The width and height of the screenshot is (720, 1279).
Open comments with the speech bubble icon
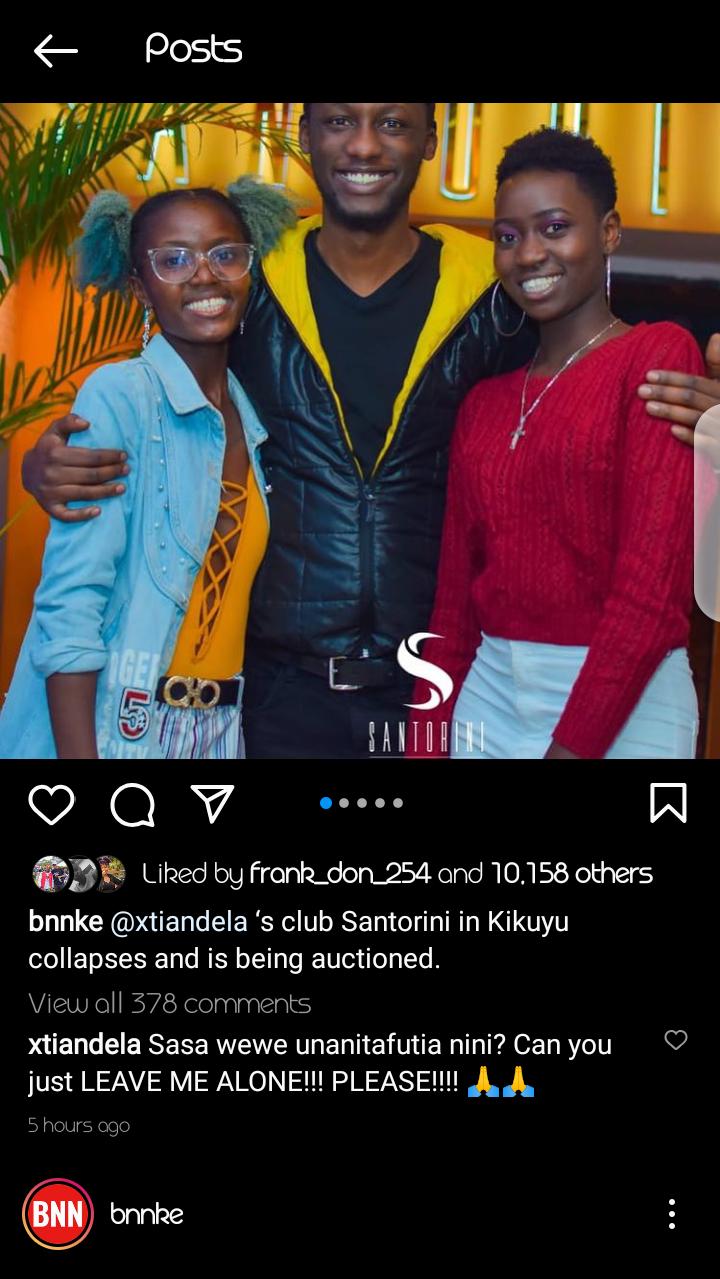tap(132, 803)
